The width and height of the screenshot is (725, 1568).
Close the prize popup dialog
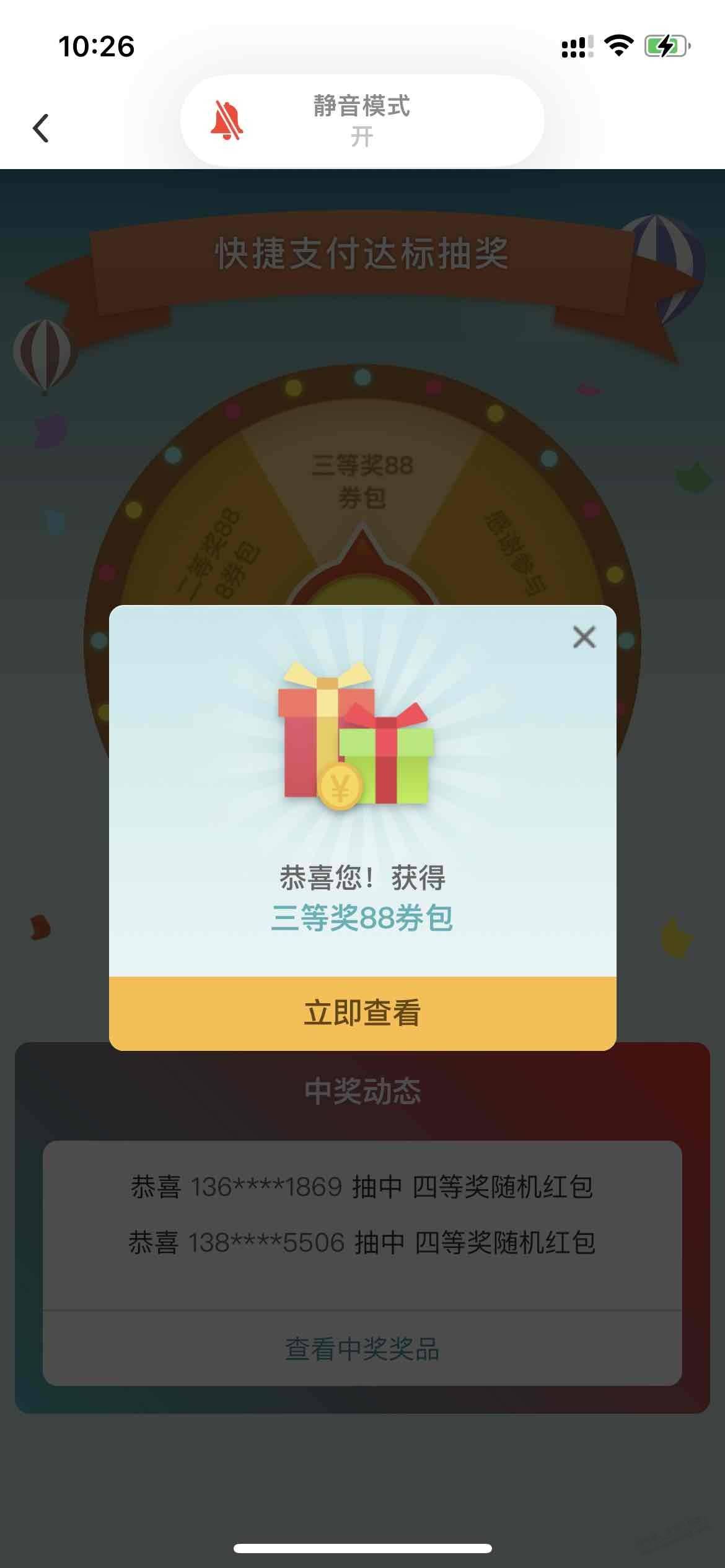pos(584,637)
